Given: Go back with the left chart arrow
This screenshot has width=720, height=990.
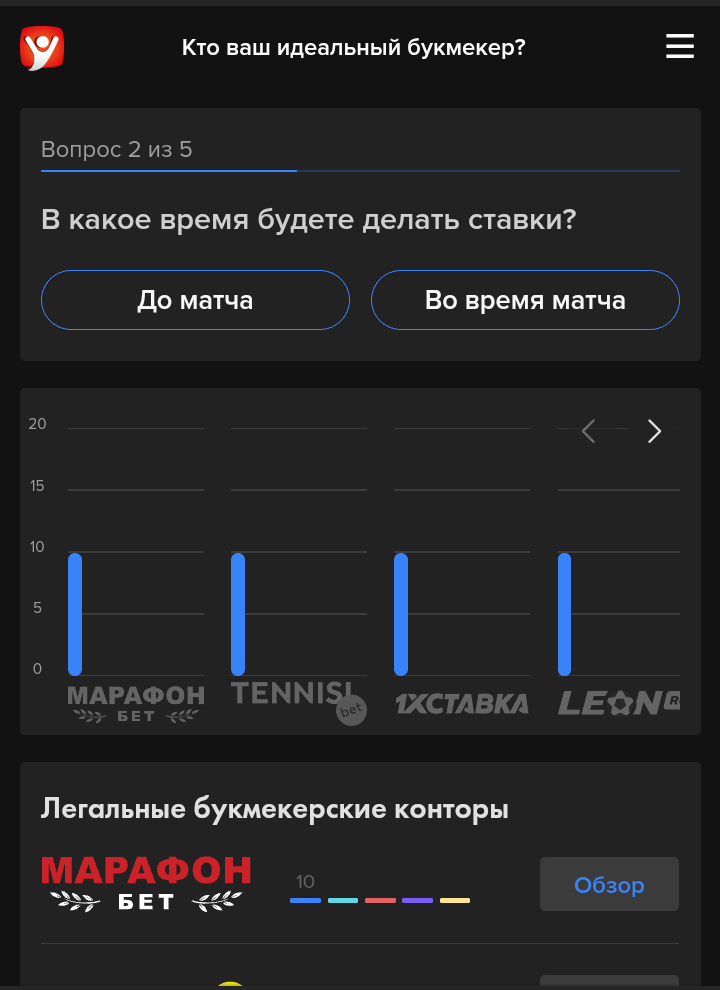Looking at the screenshot, I should click(x=589, y=431).
